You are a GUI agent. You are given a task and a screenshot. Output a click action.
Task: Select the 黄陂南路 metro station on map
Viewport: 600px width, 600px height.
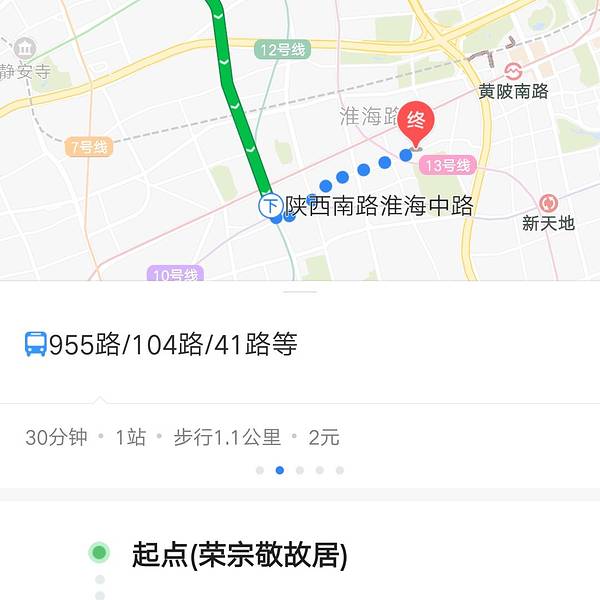point(513,72)
